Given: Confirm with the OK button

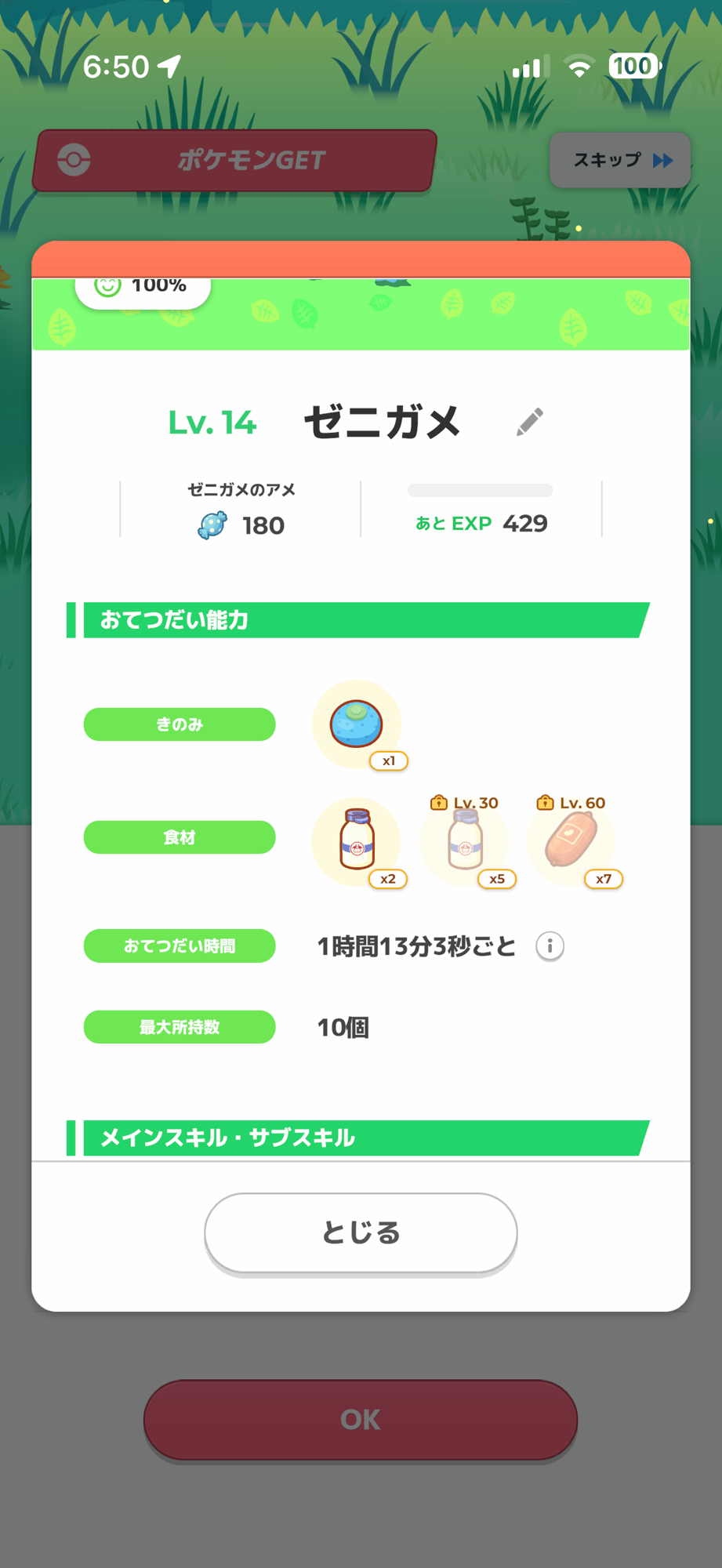Looking at the screenshot, I should pyautogui.click(x=361, y=1419).
